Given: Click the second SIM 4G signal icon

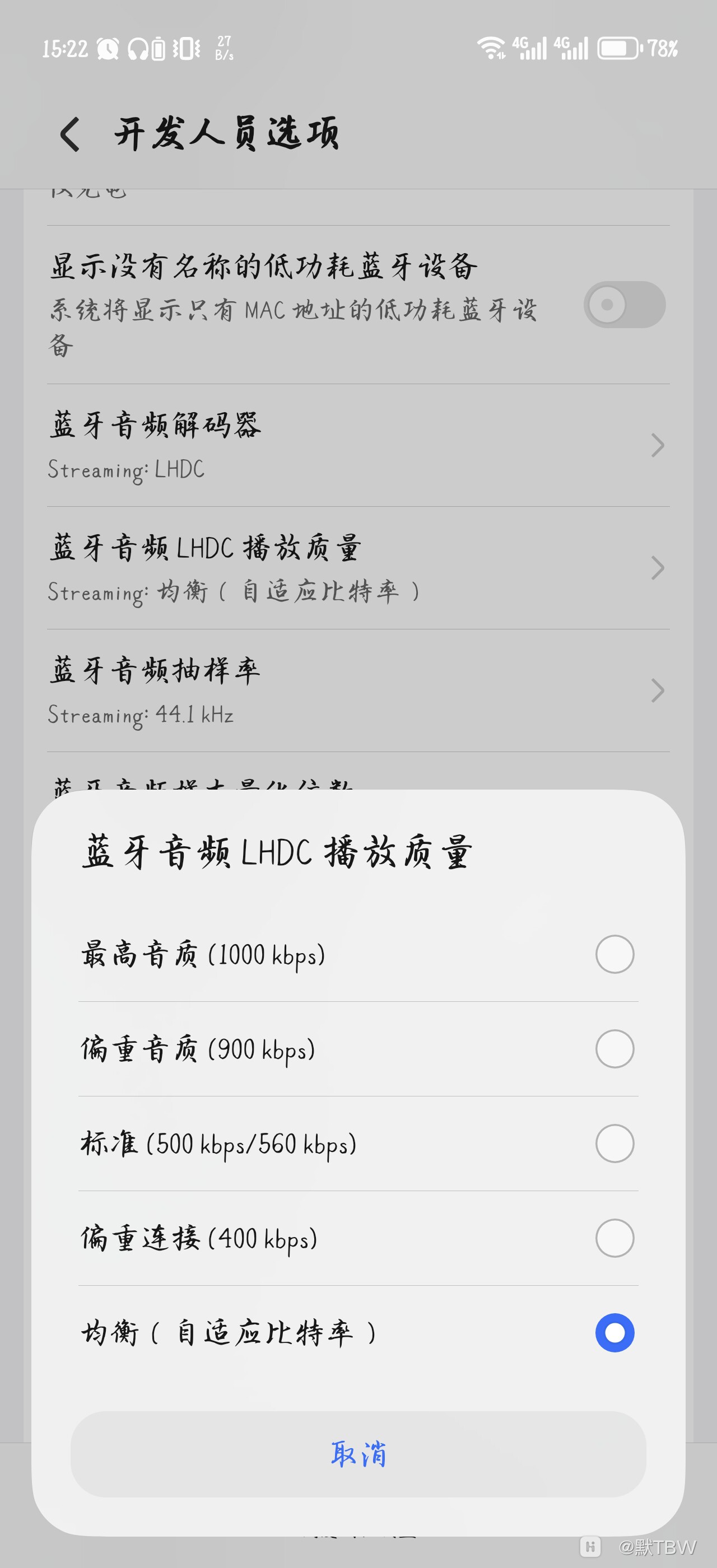Looking at the screenshot, I should (572, 49).
